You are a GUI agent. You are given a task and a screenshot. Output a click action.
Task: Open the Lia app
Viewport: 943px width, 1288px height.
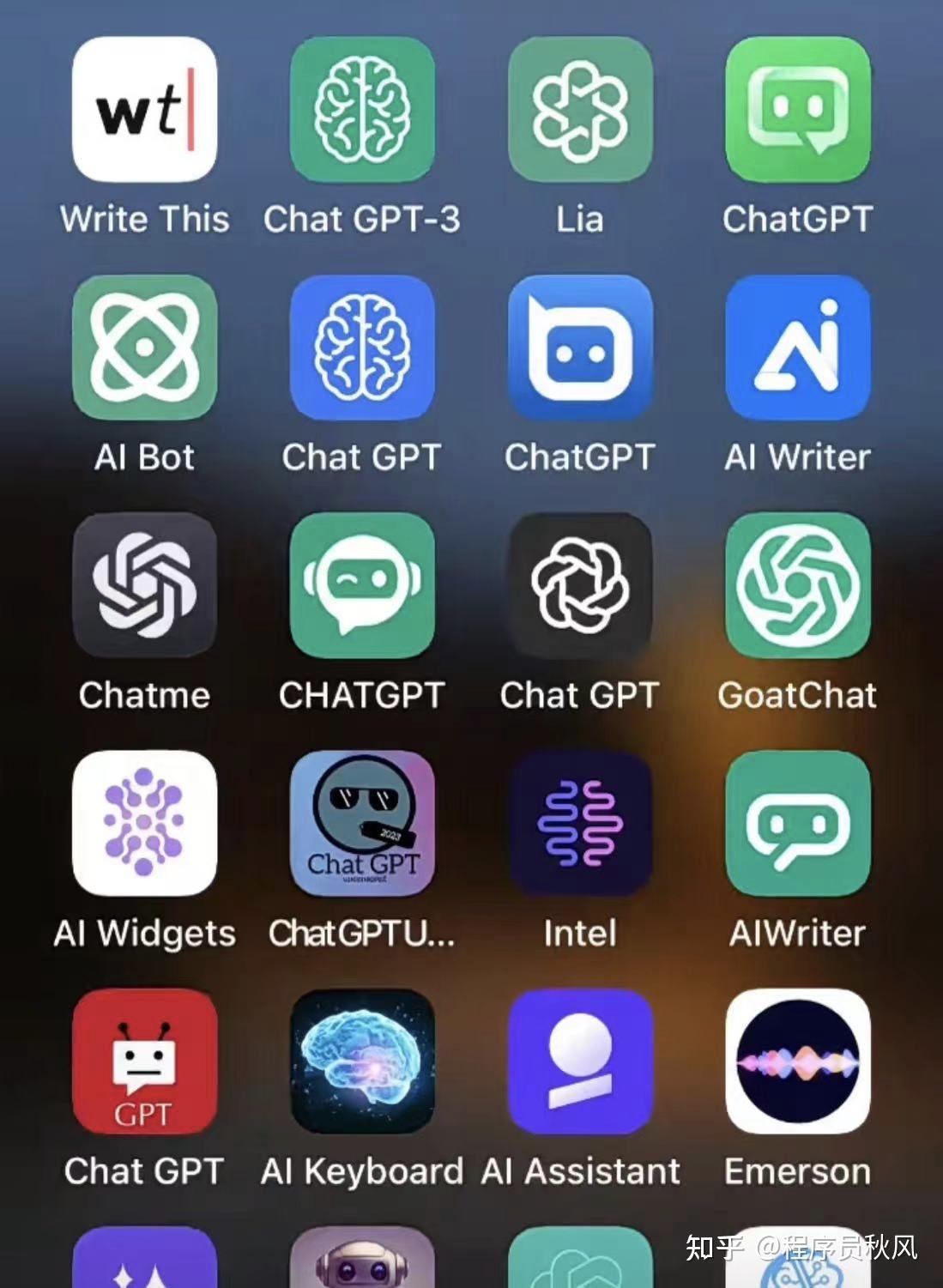[x=580, y=109]
